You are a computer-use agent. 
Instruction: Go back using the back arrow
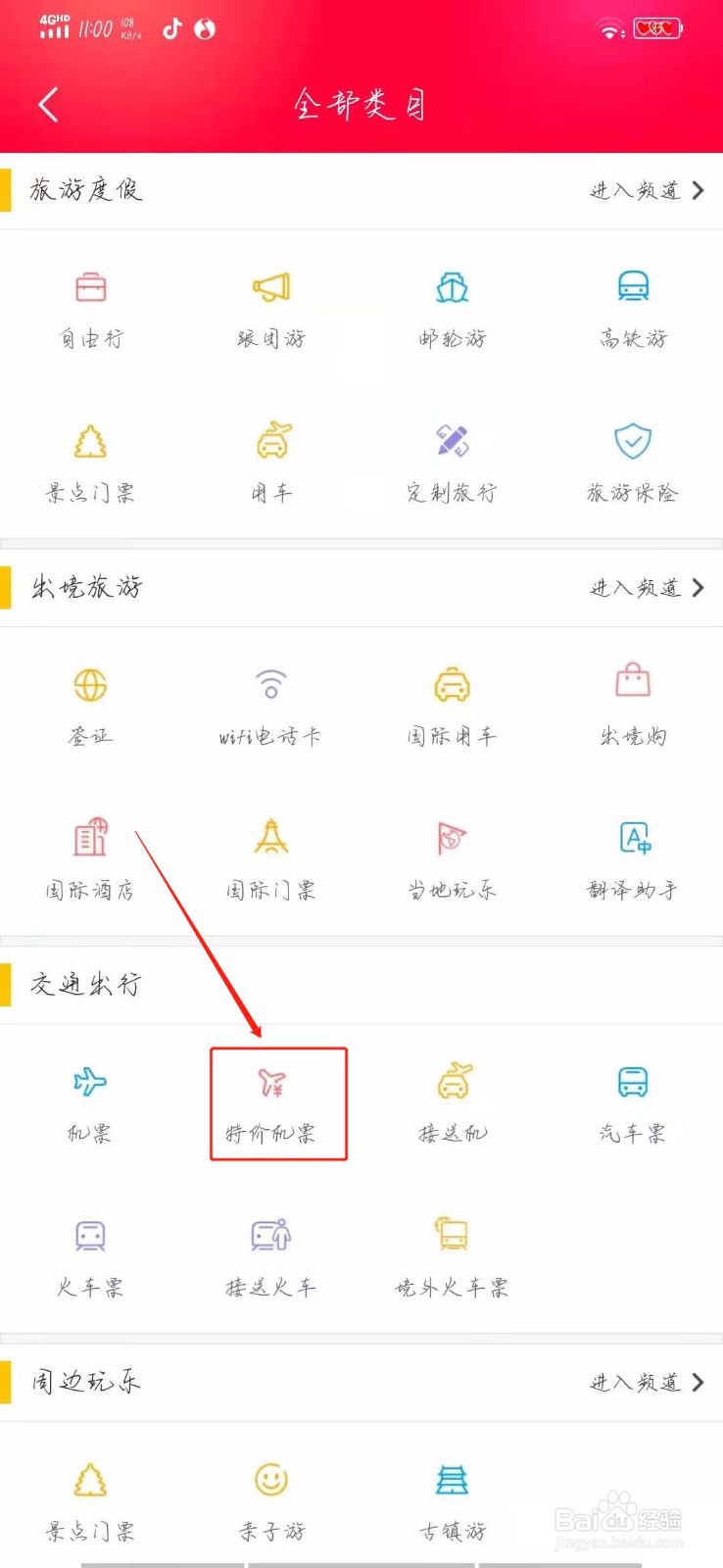(47, 104)
